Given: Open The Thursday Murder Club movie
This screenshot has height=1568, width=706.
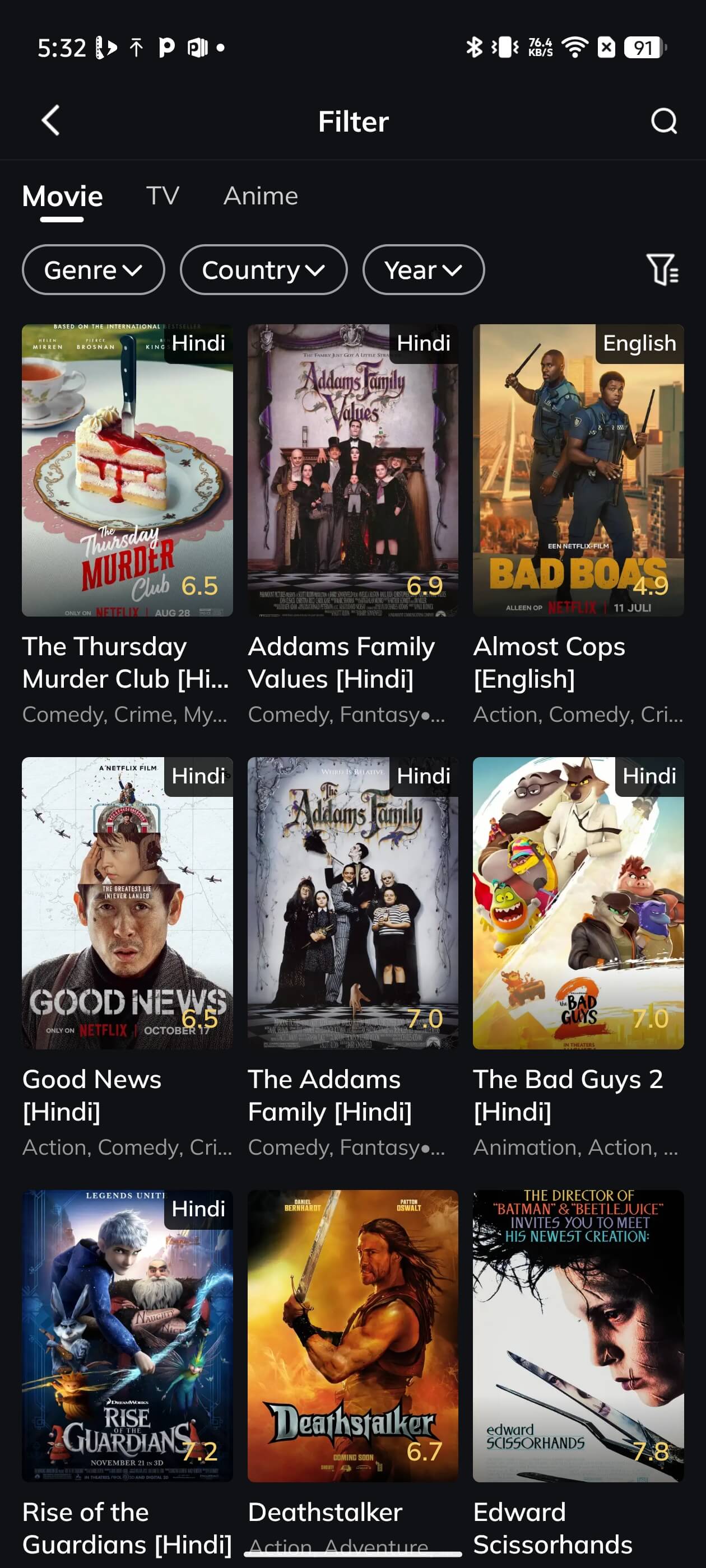Looking at the screenshot, I should click(x=127, y=470).
